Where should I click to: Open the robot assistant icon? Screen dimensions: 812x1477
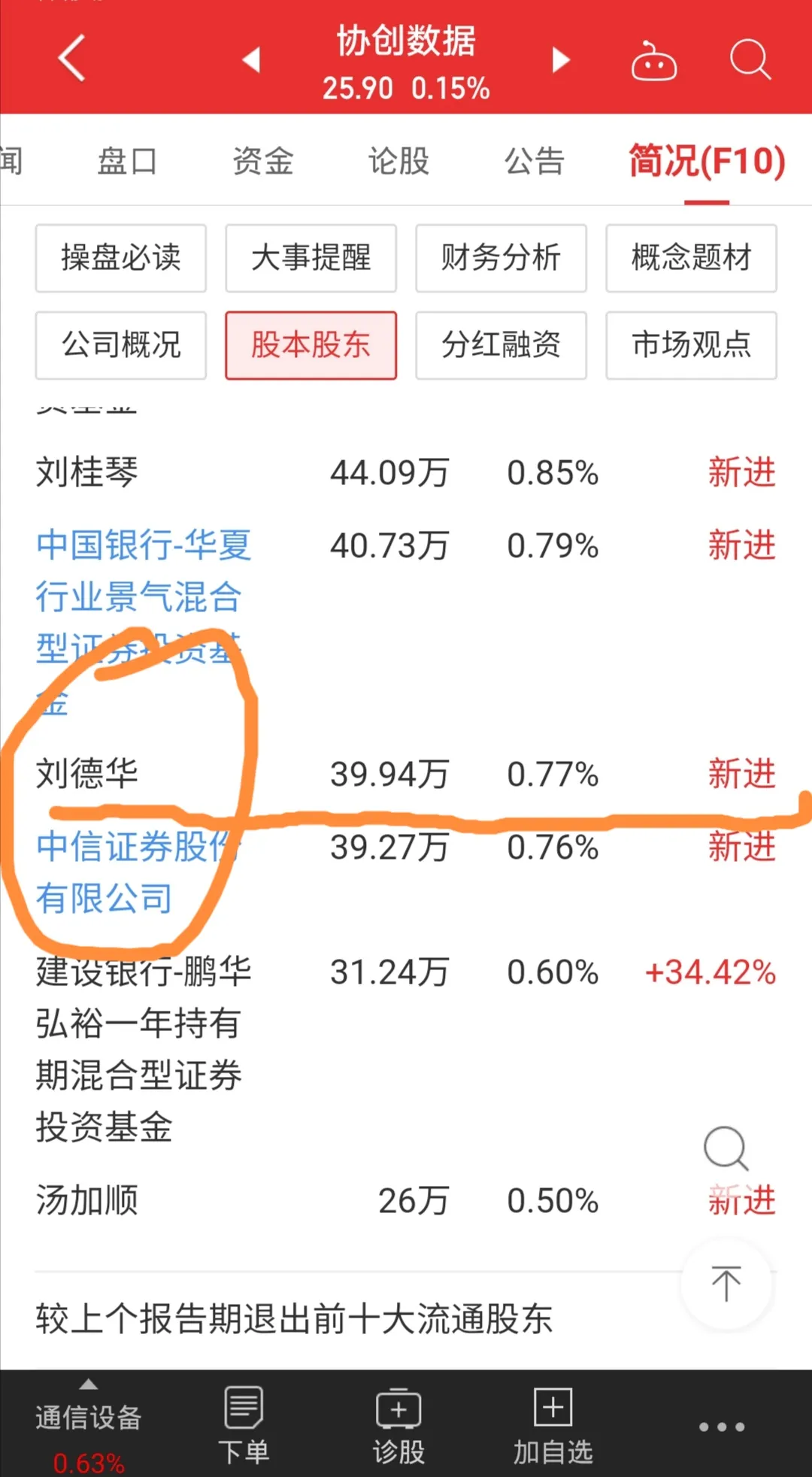653,60
